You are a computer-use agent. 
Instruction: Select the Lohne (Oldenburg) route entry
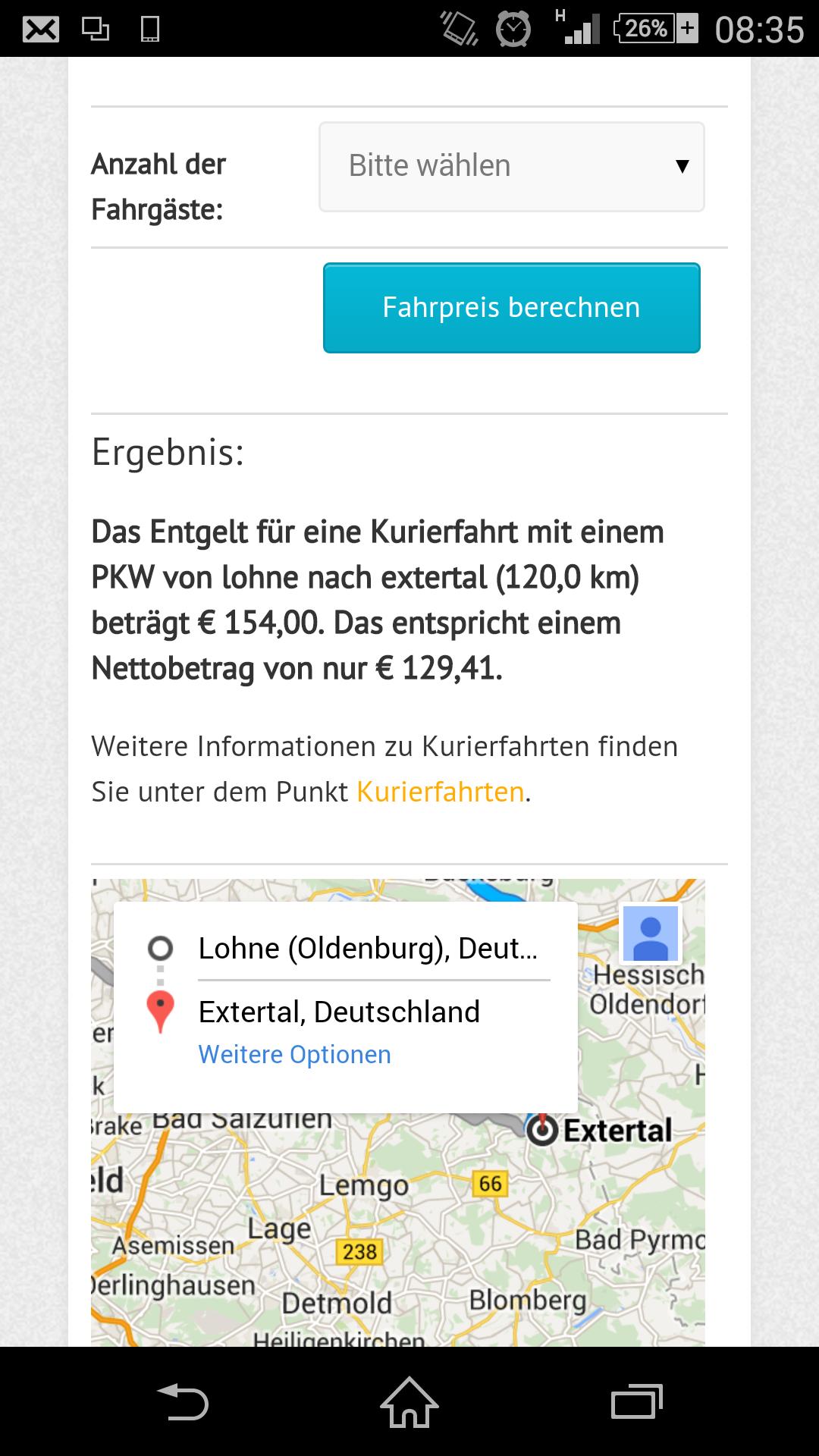(369, 946)
